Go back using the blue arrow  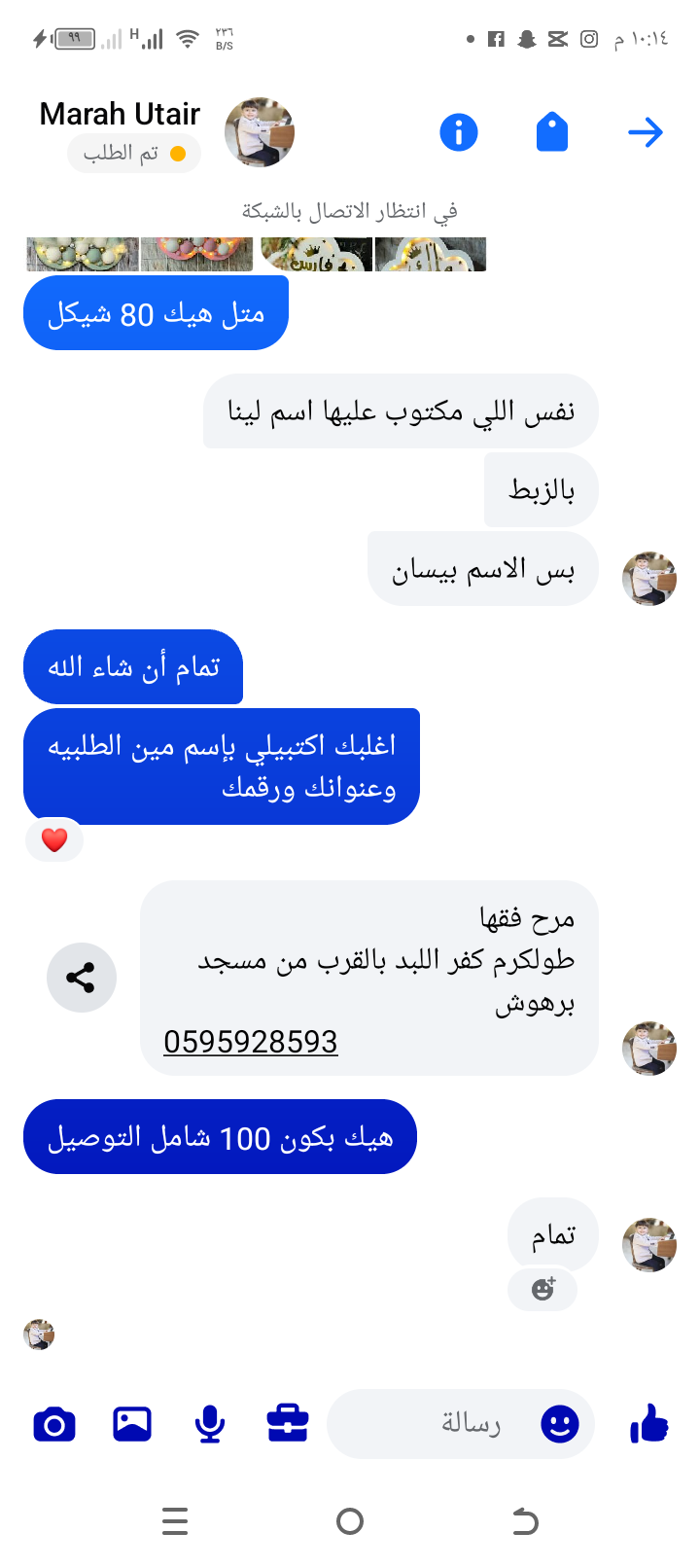645,132
